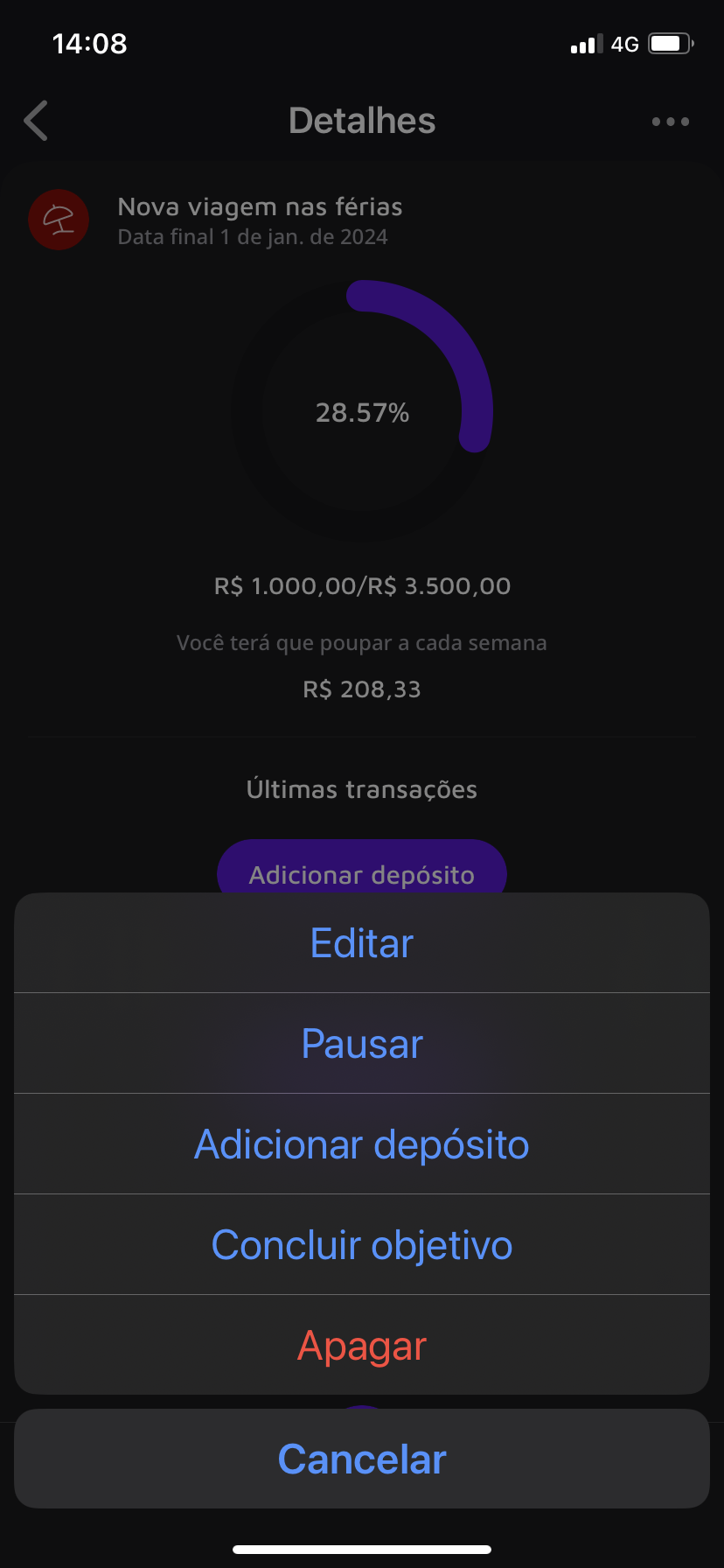The height and width of the screenshot is (1568, 724).
Task: Select Editar in the action sheet
Action: coord(362,943)
